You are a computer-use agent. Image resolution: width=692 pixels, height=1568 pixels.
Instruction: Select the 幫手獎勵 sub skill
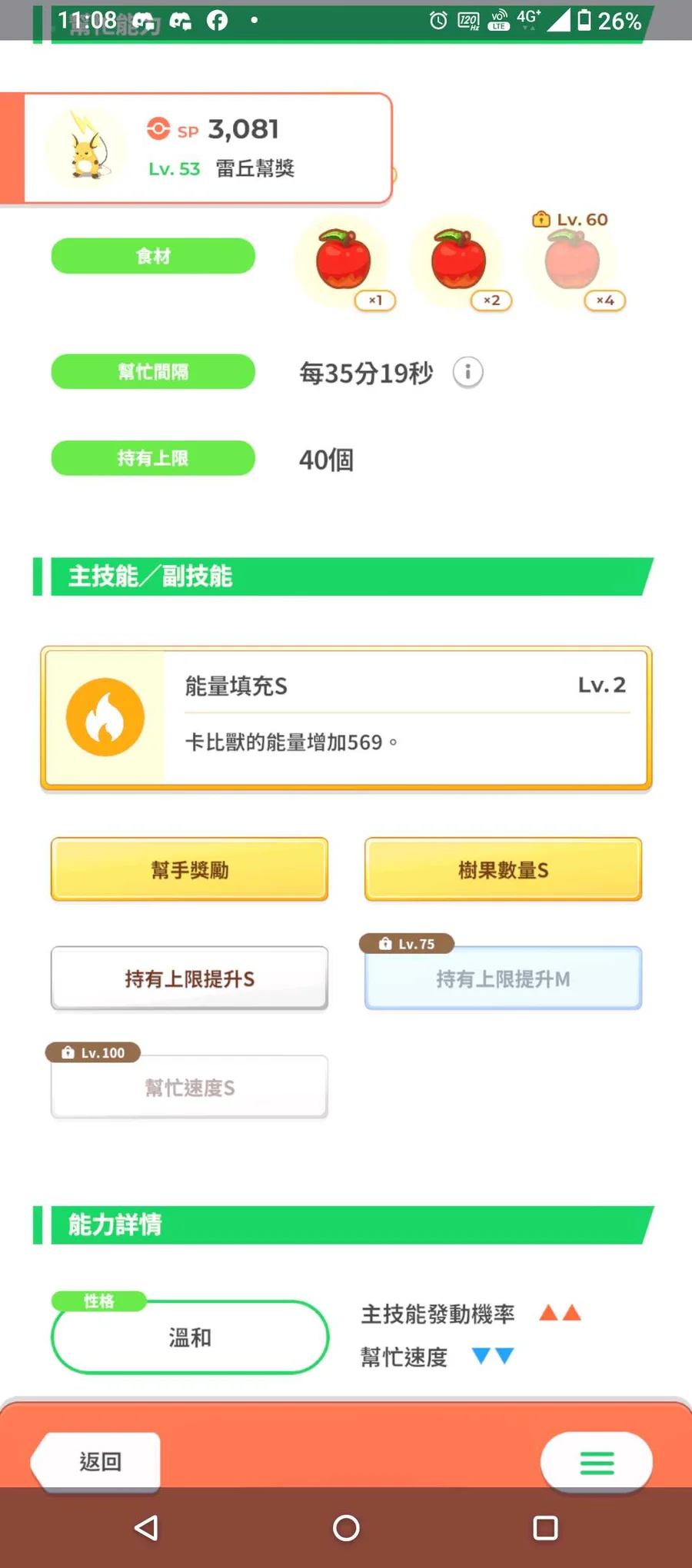189,869
